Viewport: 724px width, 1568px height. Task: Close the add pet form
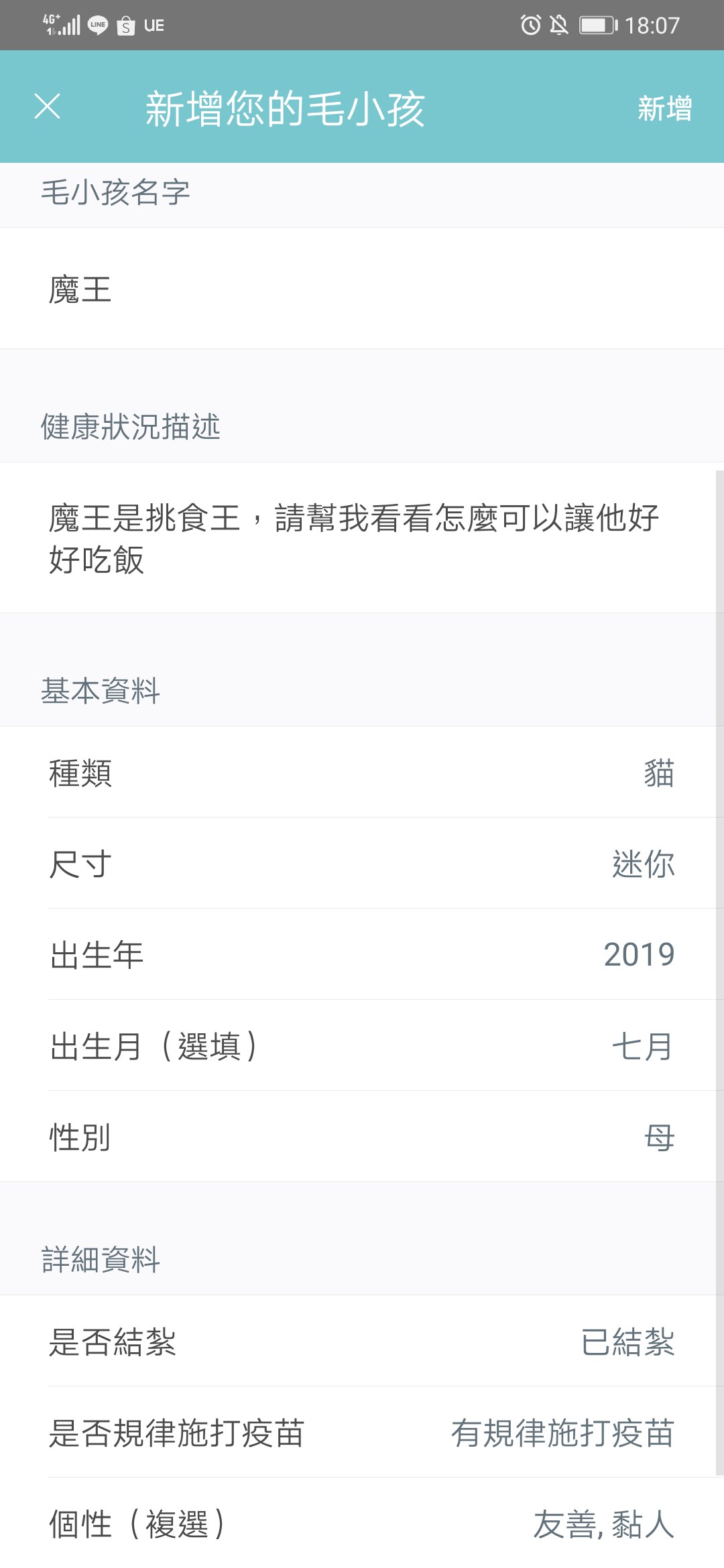coord(48,107)
